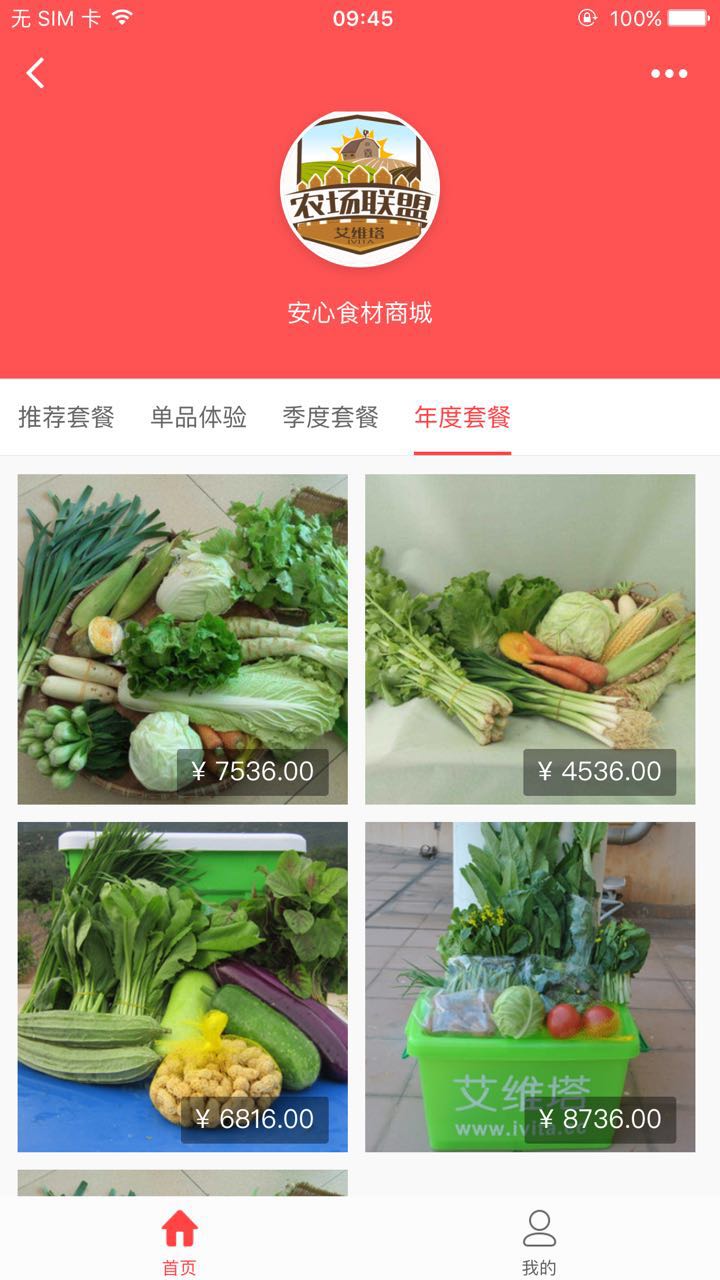Screen dimensions: 720x1280
Task: Select the ¥8736.00 vegetable box
Action: pyautogui.click(x=530, y=986)
